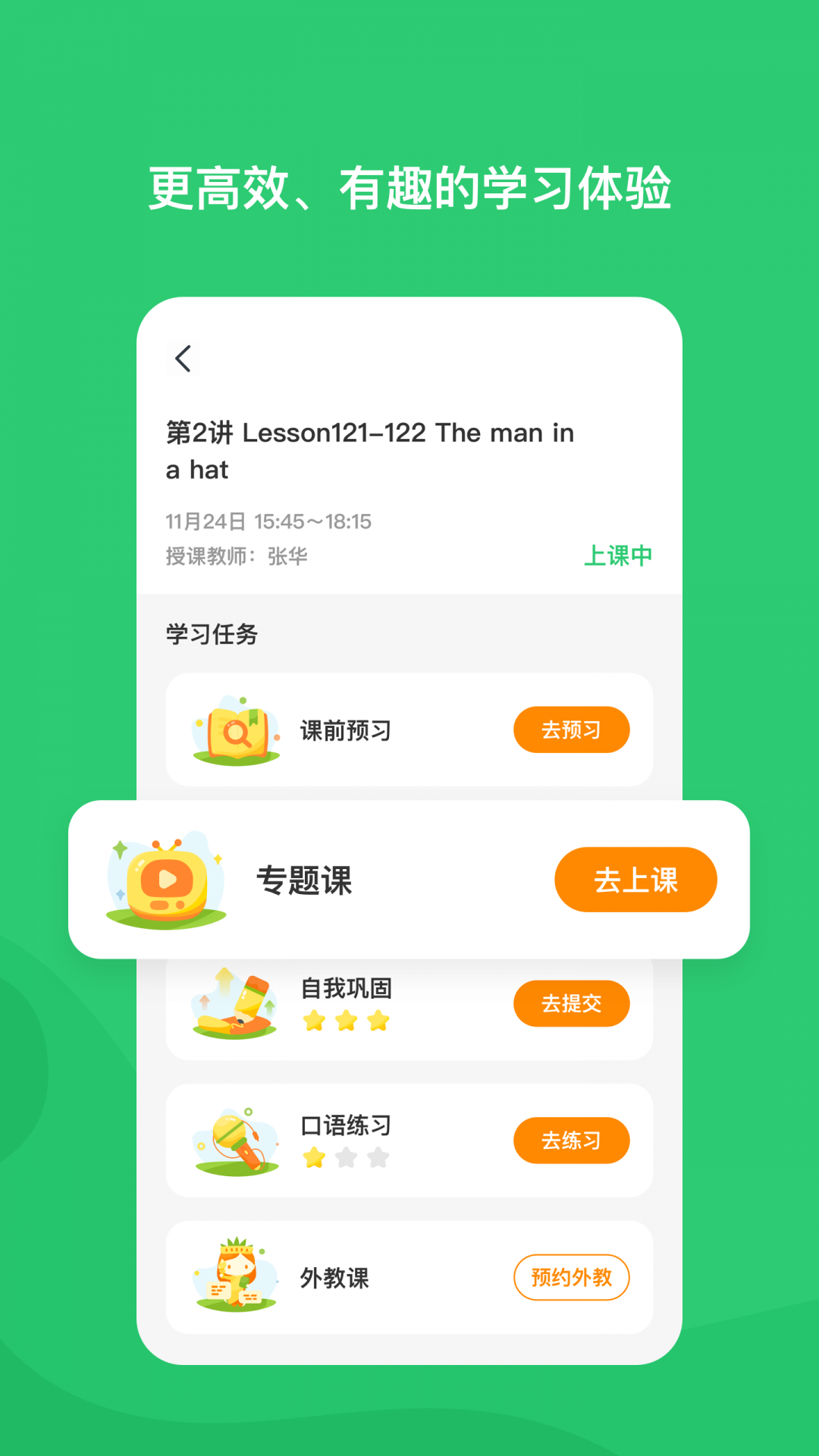Tap the second gray star under 口语练习

pos(347,1159)
